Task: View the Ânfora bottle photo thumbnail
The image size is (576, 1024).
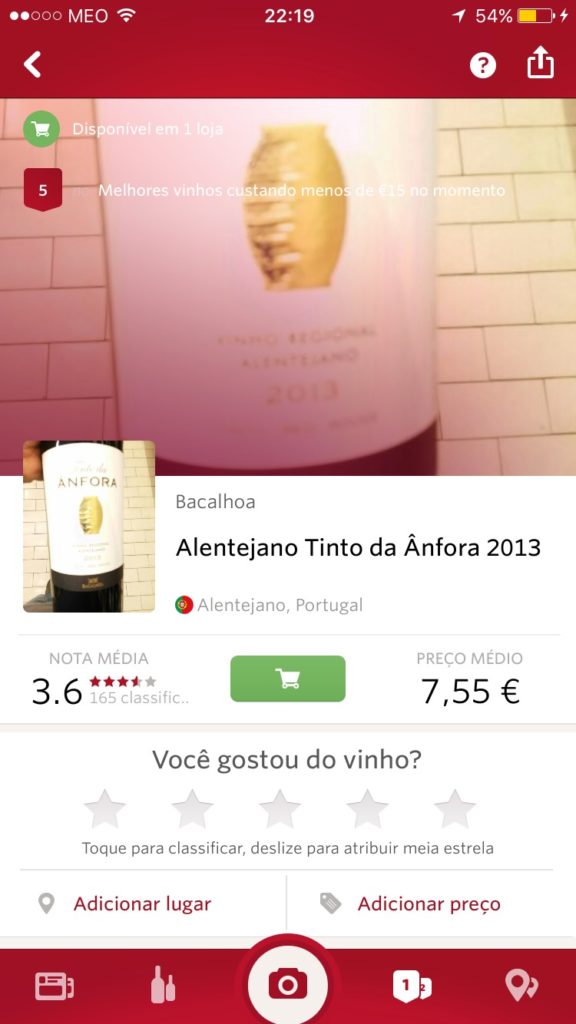Action: 89,526
